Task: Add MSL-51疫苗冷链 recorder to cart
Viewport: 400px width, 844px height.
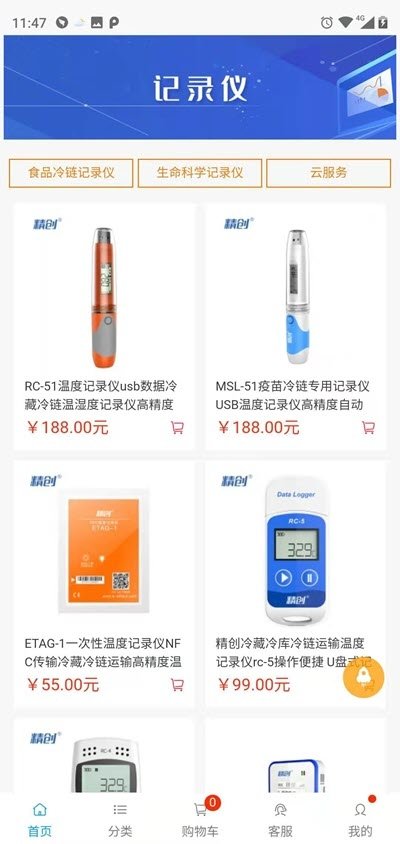Action: [x=368, y=428]
